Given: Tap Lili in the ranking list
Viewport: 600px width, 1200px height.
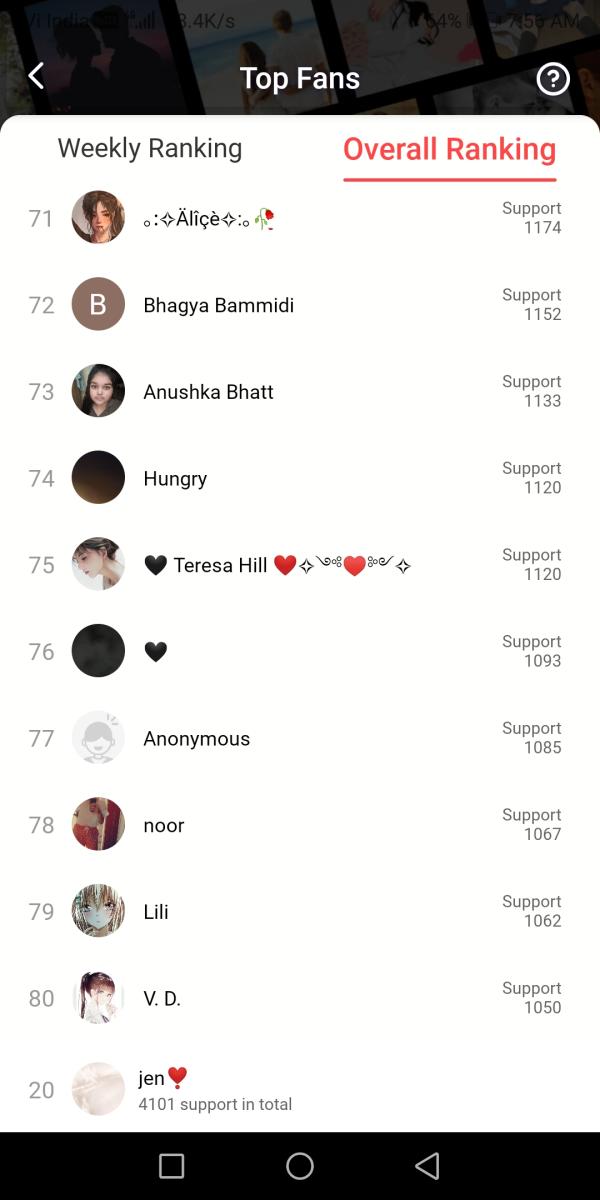Looking at the screenshot, I should coord(156,912).
